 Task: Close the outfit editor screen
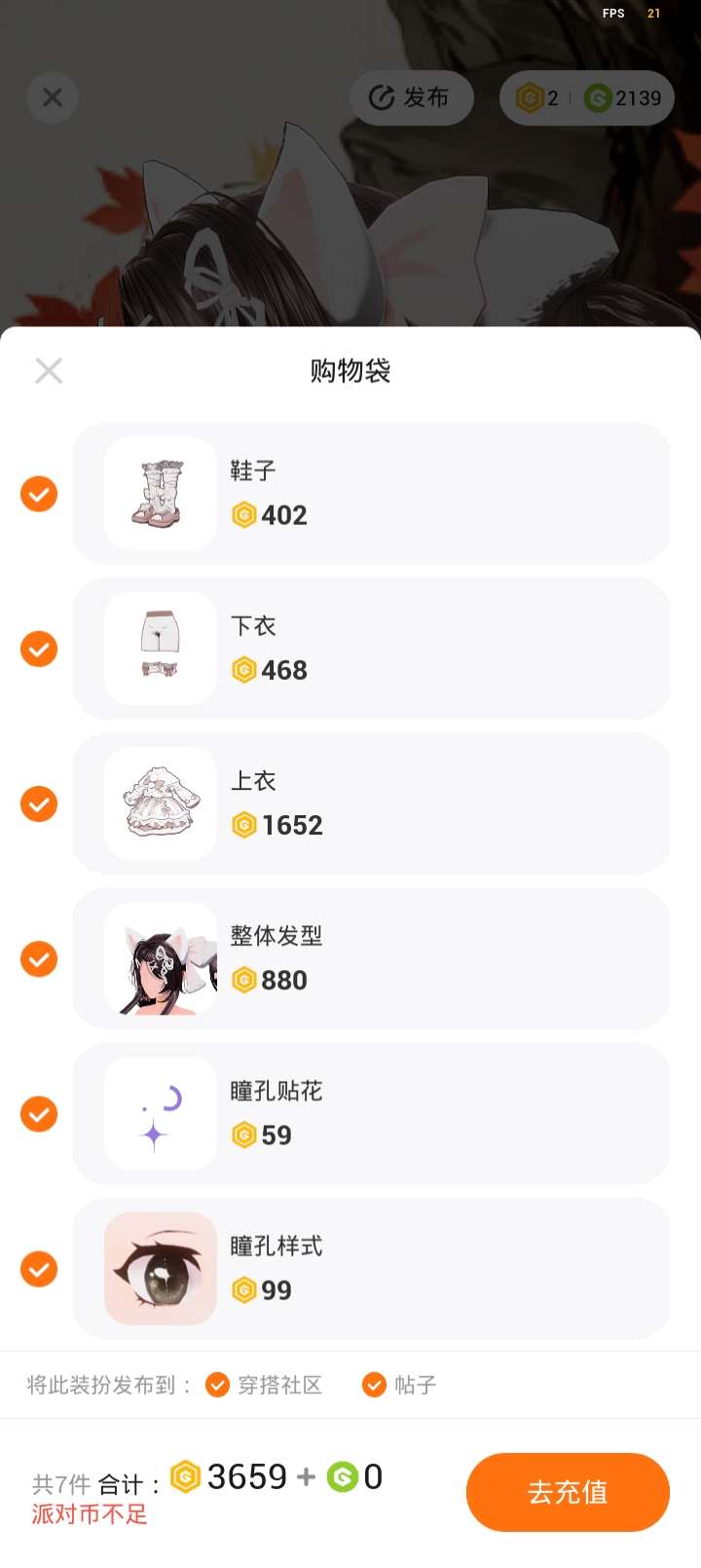pyautogui.click(x=53, y=97)
